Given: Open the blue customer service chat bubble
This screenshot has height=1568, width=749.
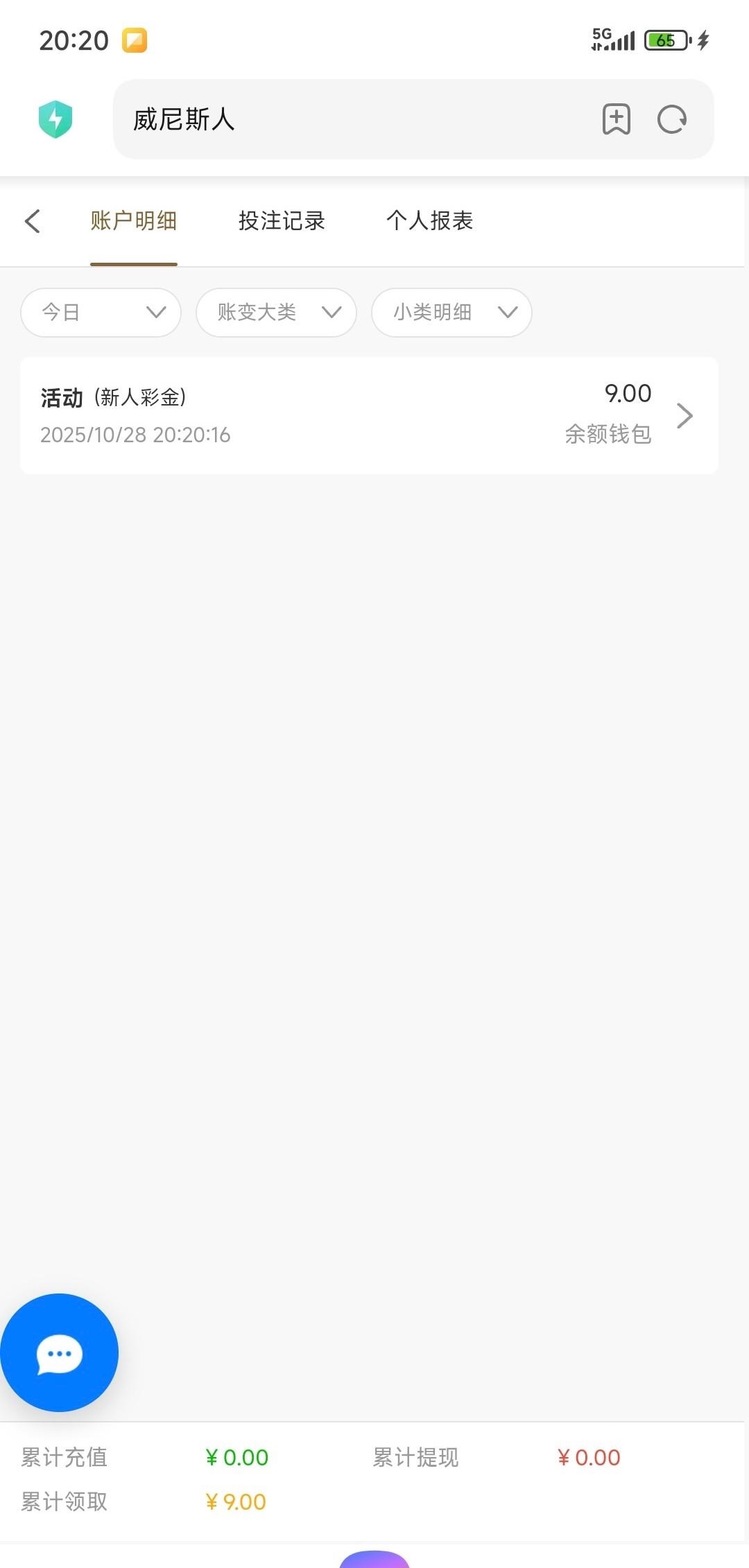Looking at the screenshot, I should coord(59,1352).
